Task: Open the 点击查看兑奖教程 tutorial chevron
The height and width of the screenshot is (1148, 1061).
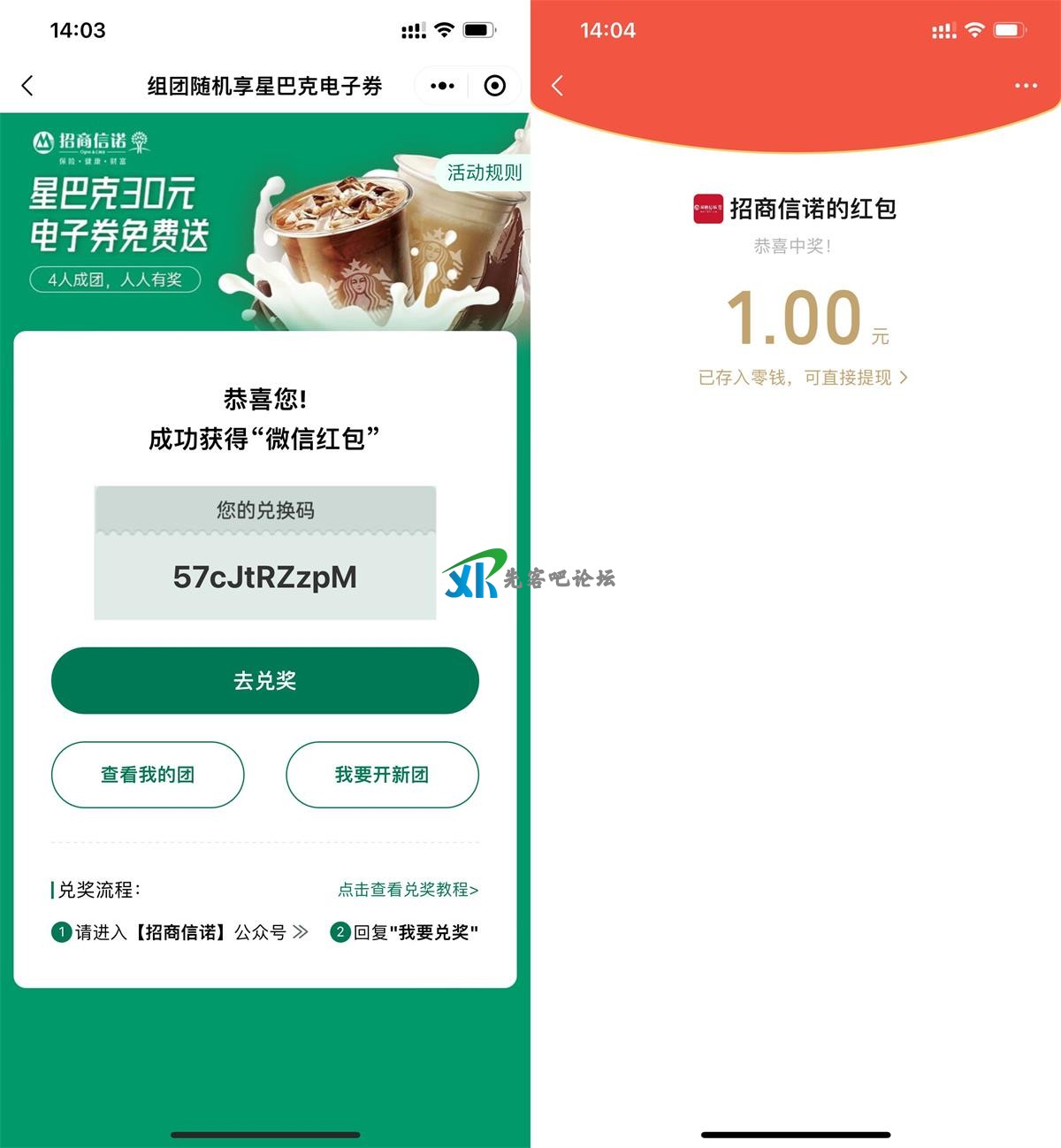Action: [474, 891]
